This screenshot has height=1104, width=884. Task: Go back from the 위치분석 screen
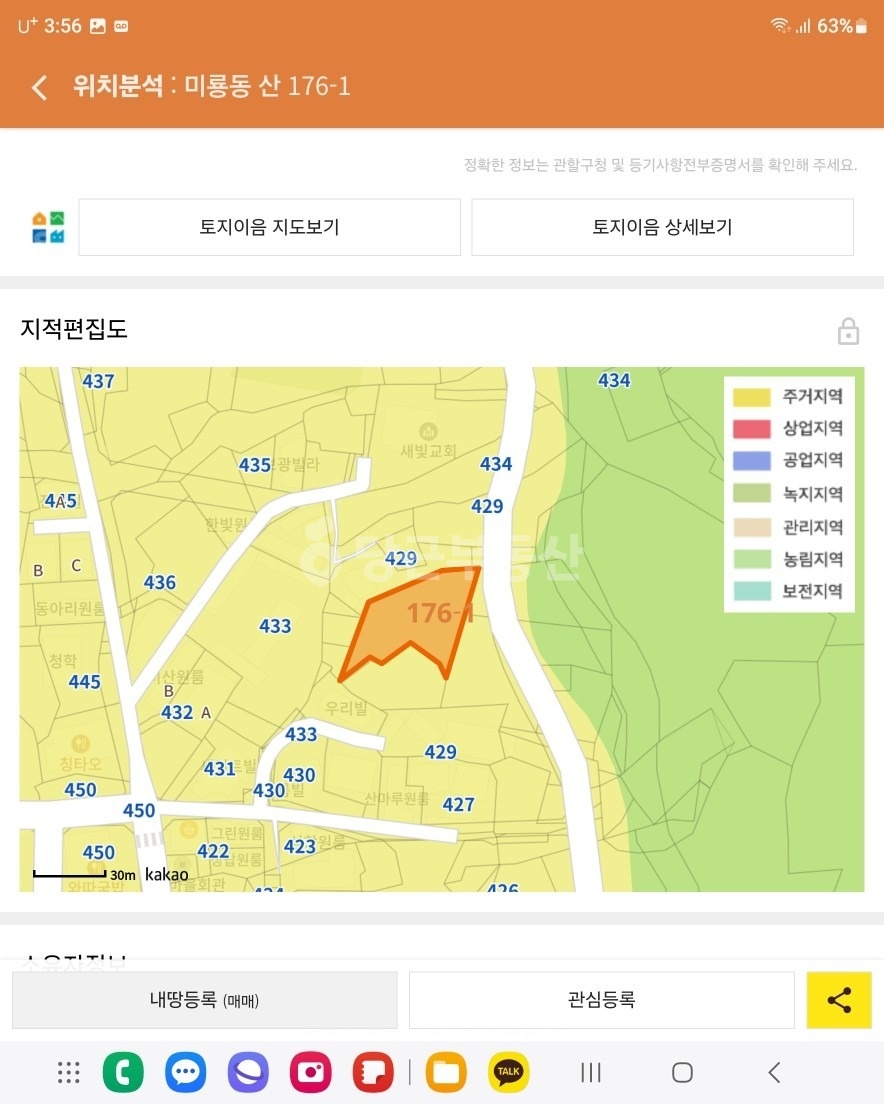pyautogui.click(x=39, y=87)
